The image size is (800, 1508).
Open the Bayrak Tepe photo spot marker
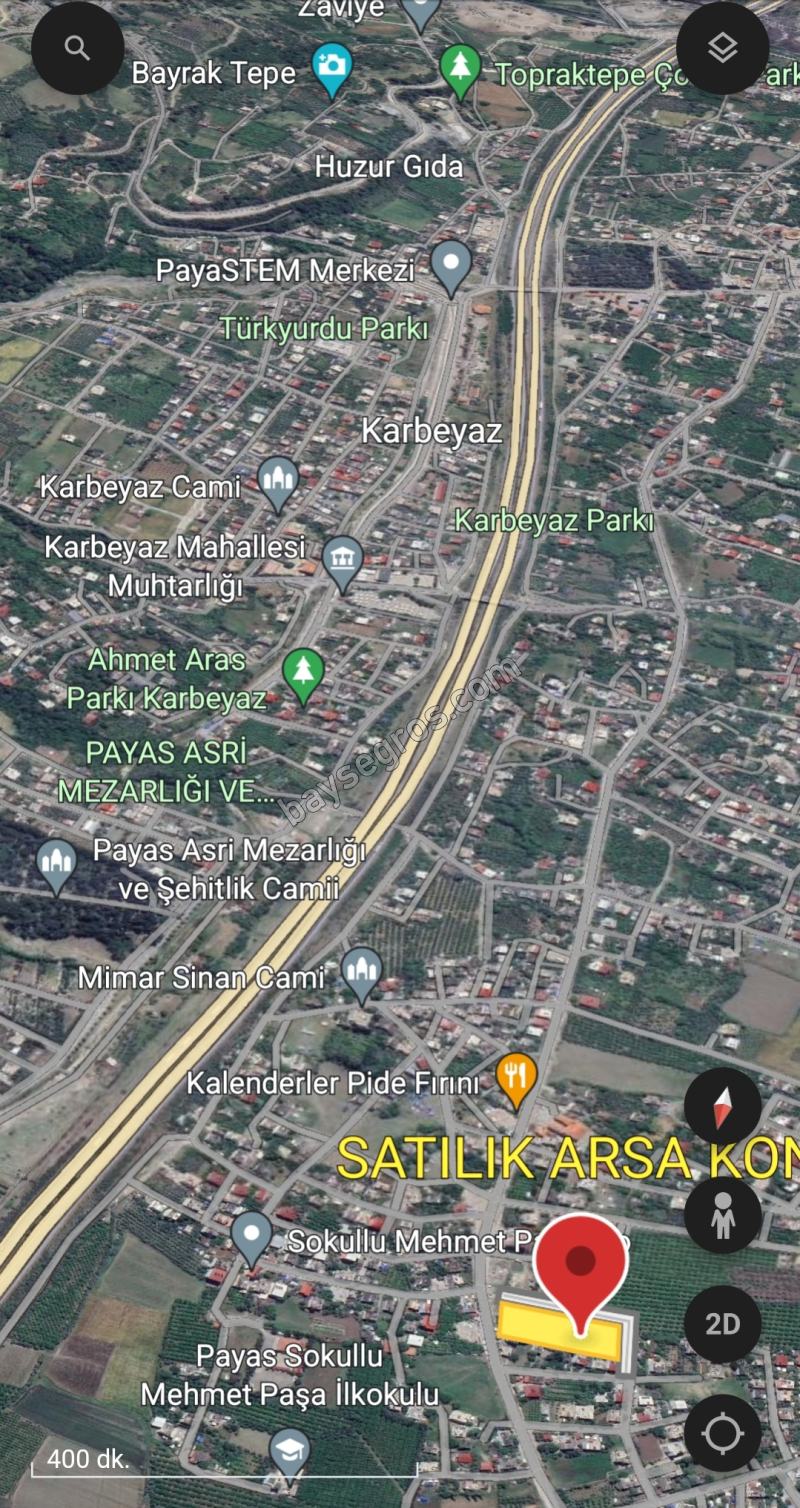(x=332, y=66)
